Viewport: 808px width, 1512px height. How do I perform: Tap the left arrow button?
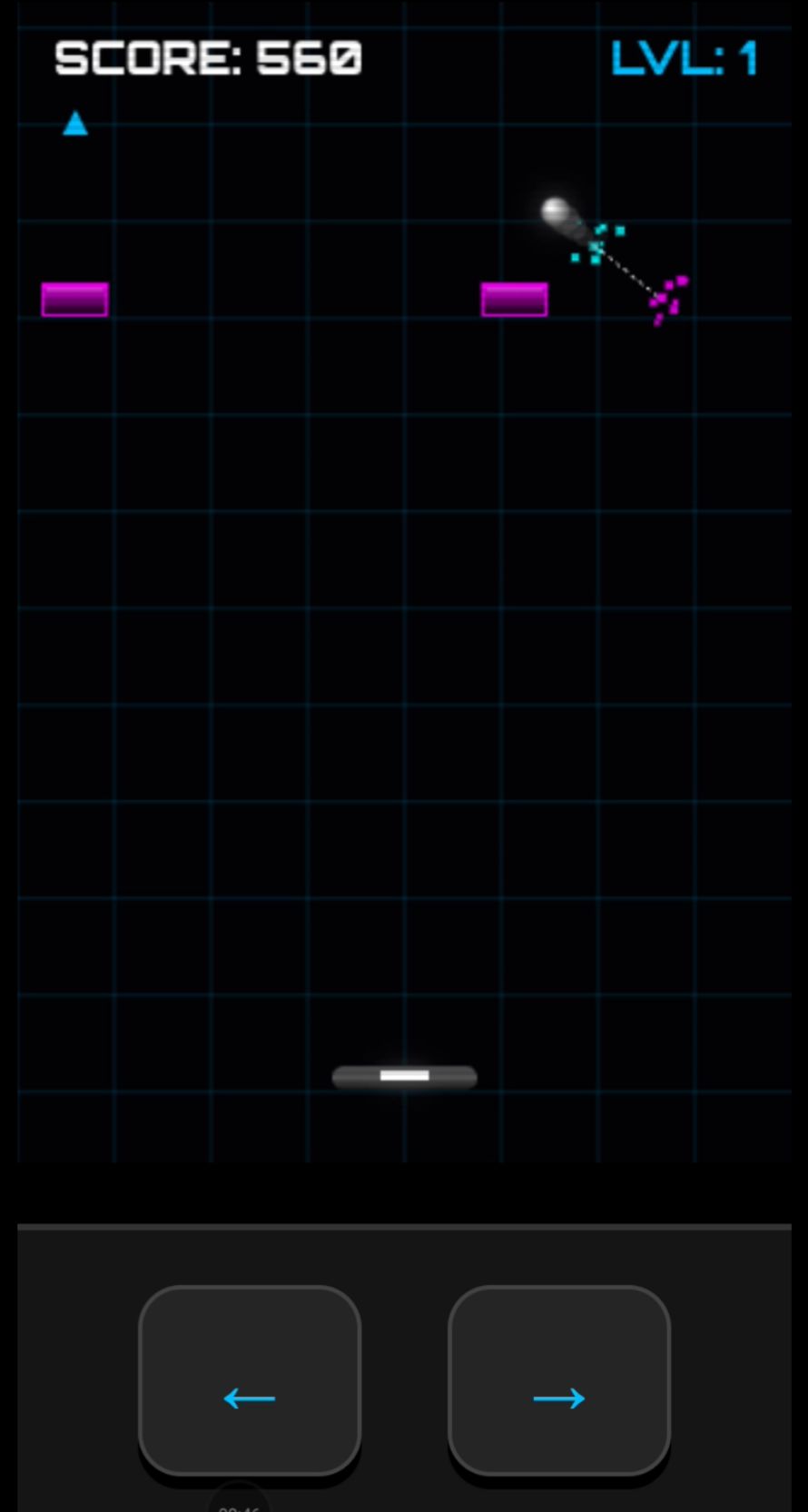(250, 1381)
